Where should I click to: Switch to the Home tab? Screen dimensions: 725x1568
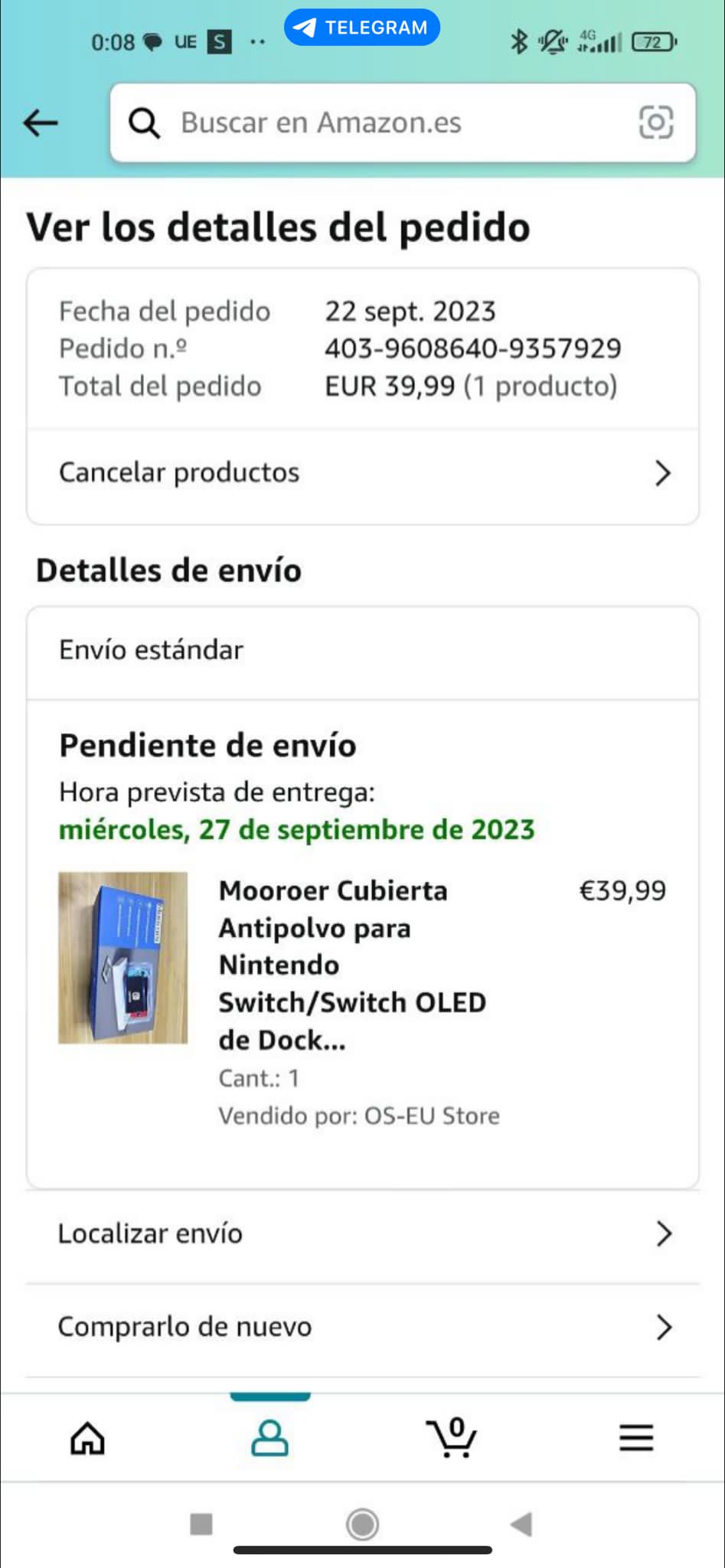tap(88, 1438)
